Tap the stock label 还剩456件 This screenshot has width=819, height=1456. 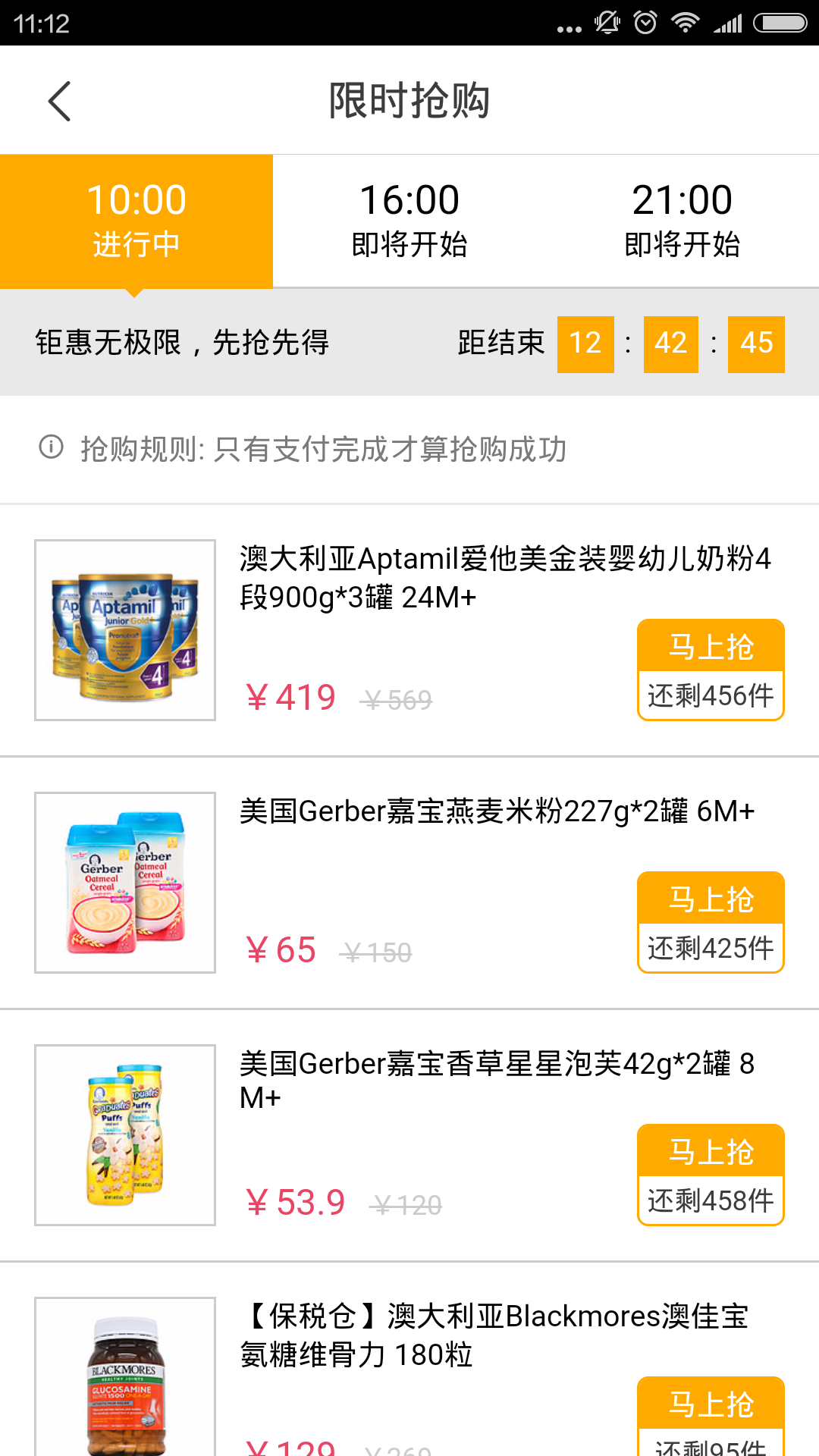click(710, 693)
